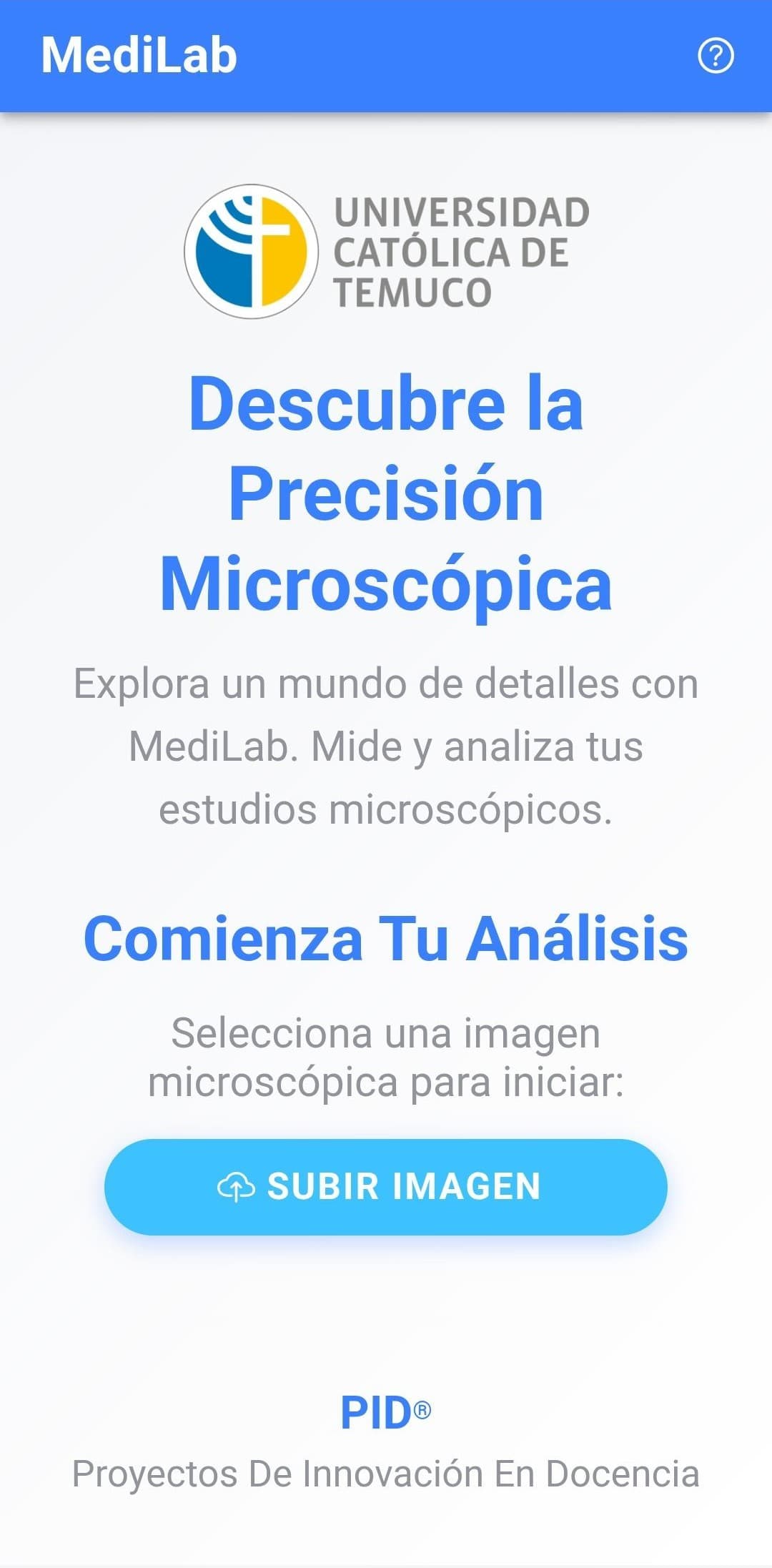Image resolution: width=772 pixels, height=1568 pixels.
Task: Tap the explanatory text about MediLab
Action: (x=386, y=746)
